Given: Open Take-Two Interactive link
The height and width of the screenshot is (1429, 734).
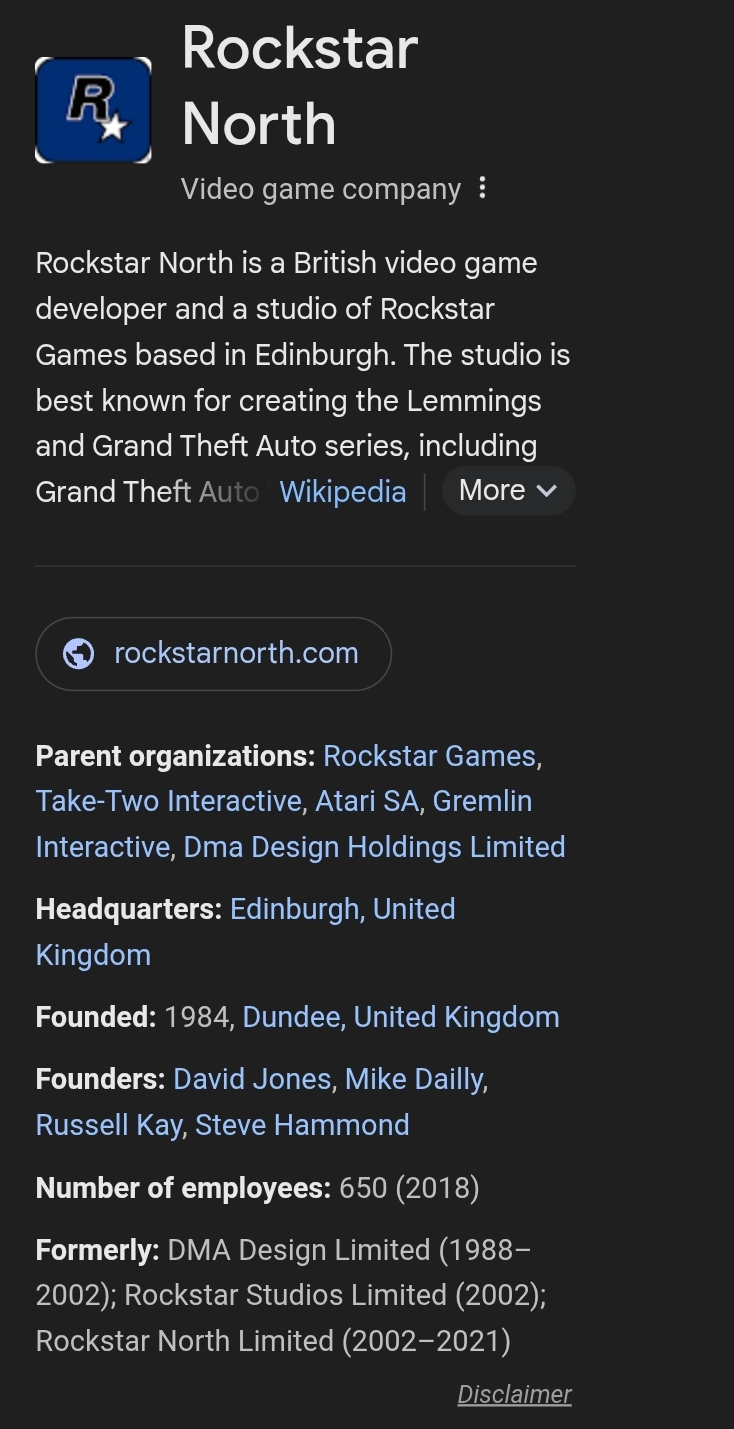Looking at the screenshot, I should point(169,802).
